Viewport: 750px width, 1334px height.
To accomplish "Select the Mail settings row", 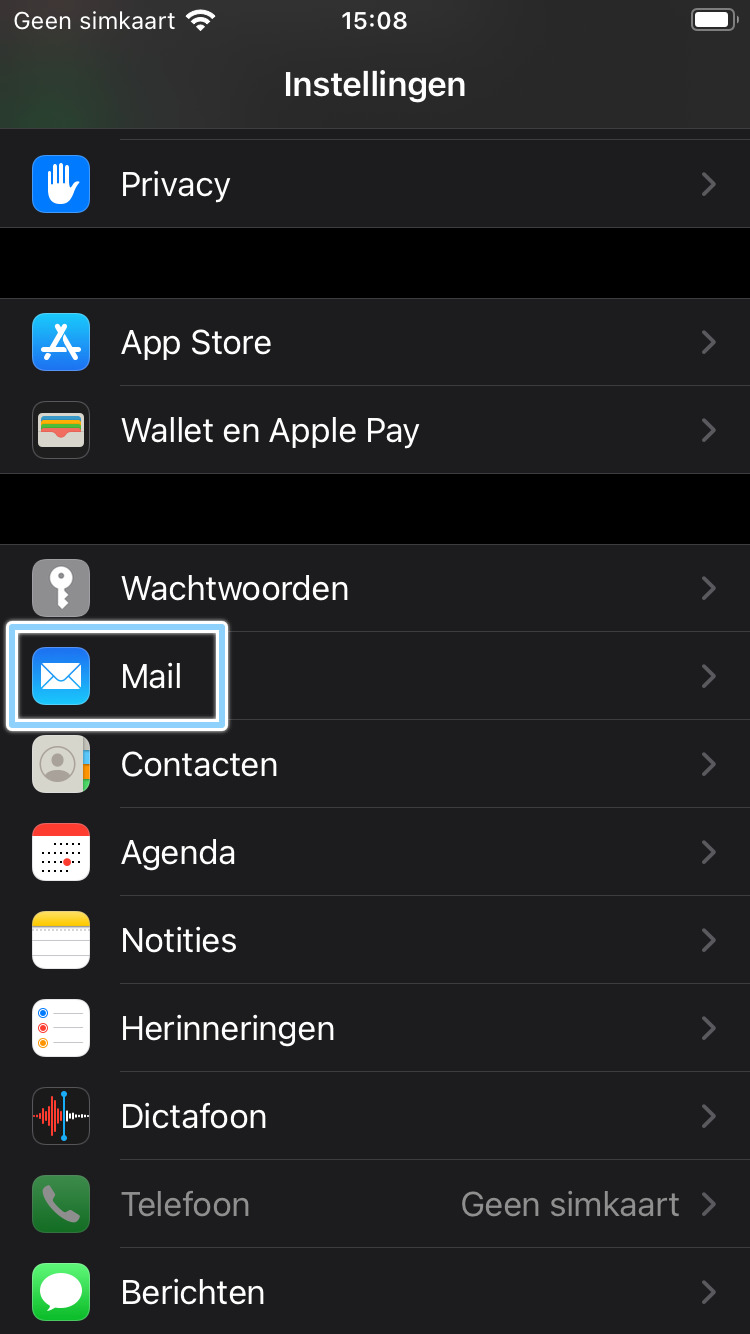I will click(375, 676).
